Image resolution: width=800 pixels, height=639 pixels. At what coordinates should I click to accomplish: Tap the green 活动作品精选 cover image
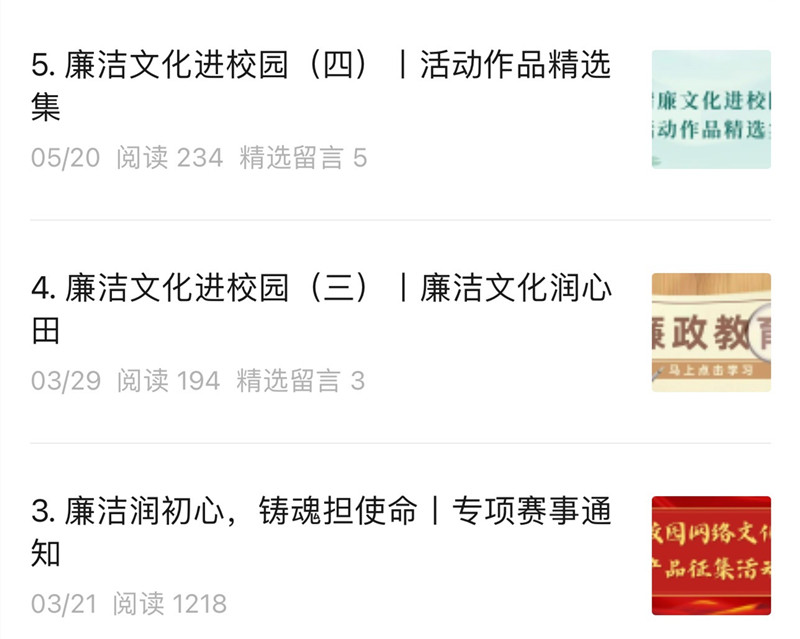(x=711, y=109)
